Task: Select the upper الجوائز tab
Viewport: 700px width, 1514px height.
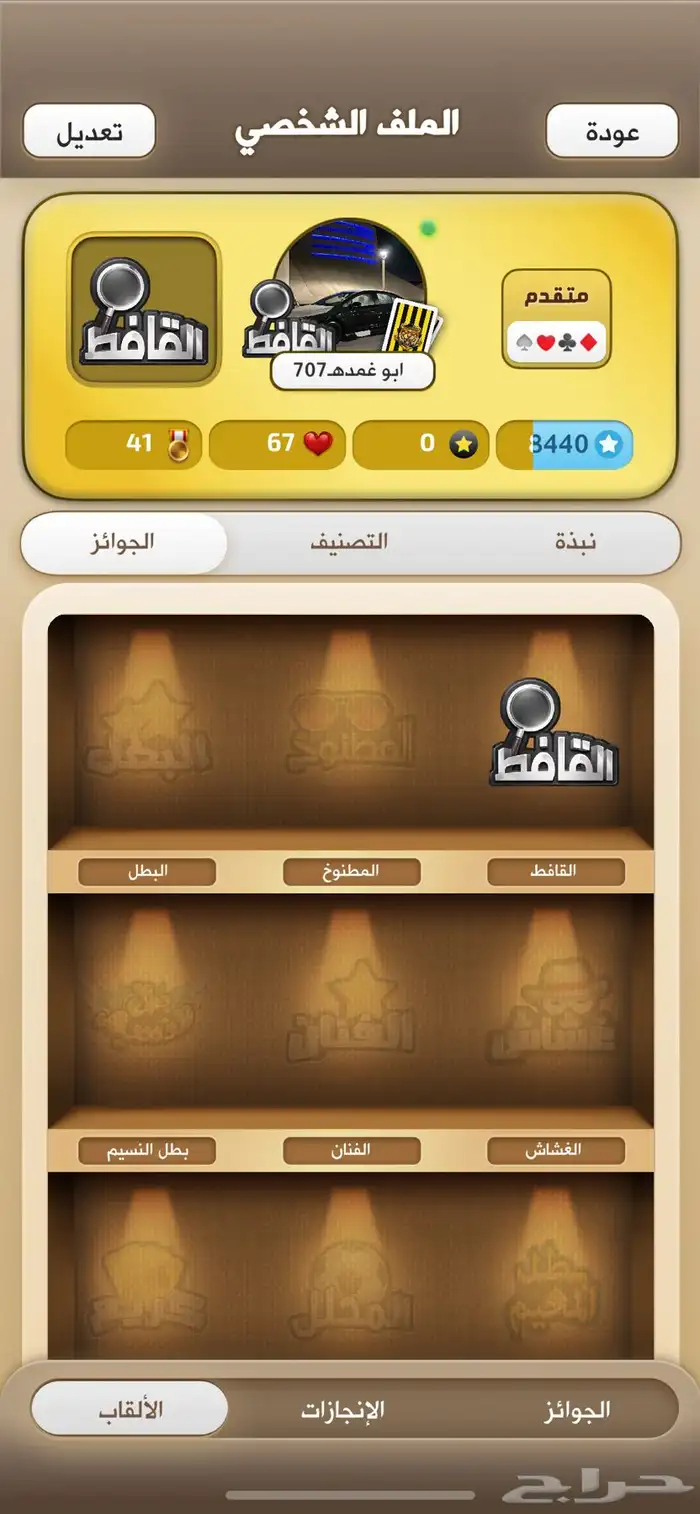Action: coord(125,543)
